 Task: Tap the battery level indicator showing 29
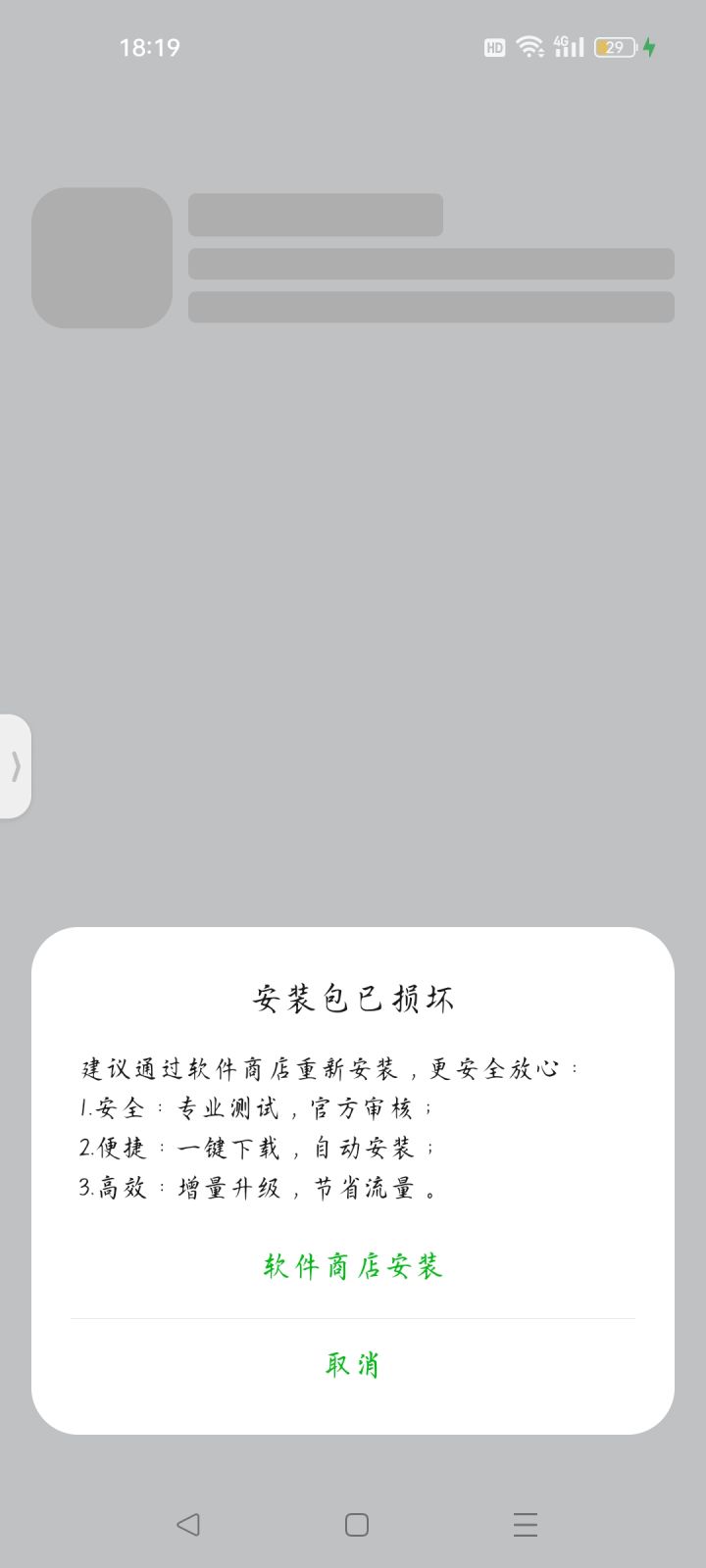coord(614,46)
